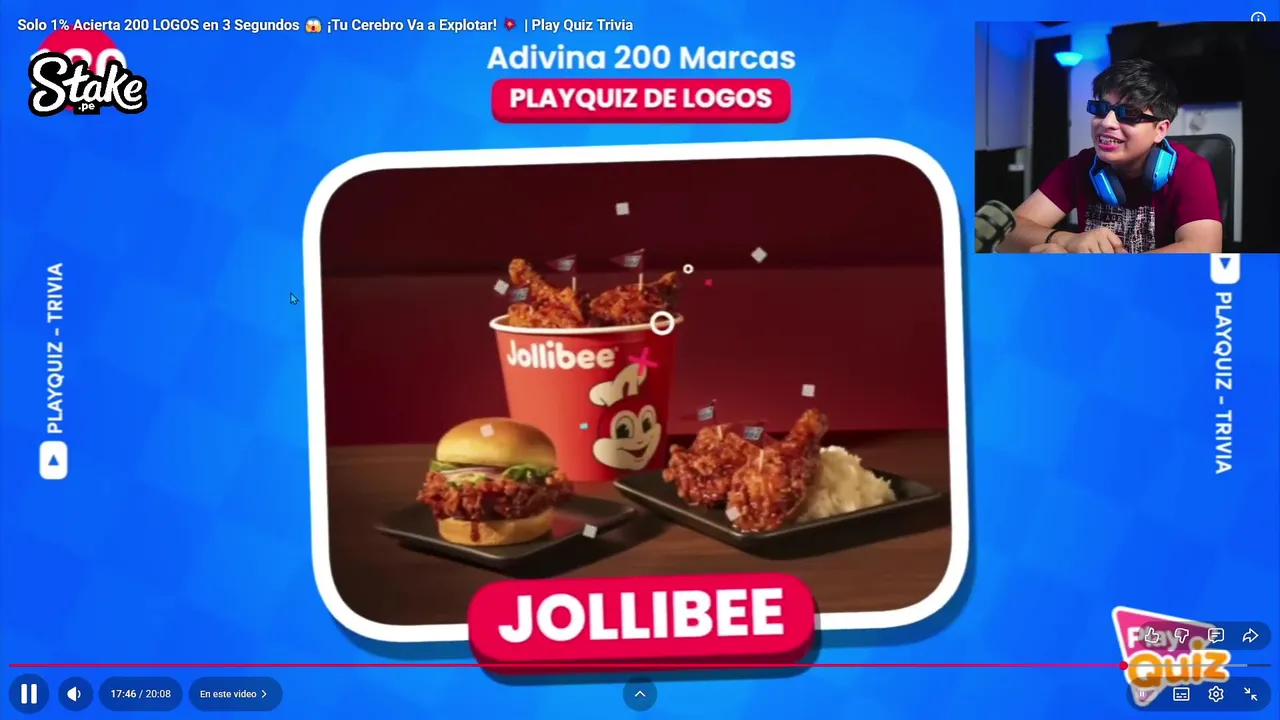Like this video with thumbs up
The width and height of the screenshot is (1280, 720).
pyautogui.click(x=1152, y=636)
